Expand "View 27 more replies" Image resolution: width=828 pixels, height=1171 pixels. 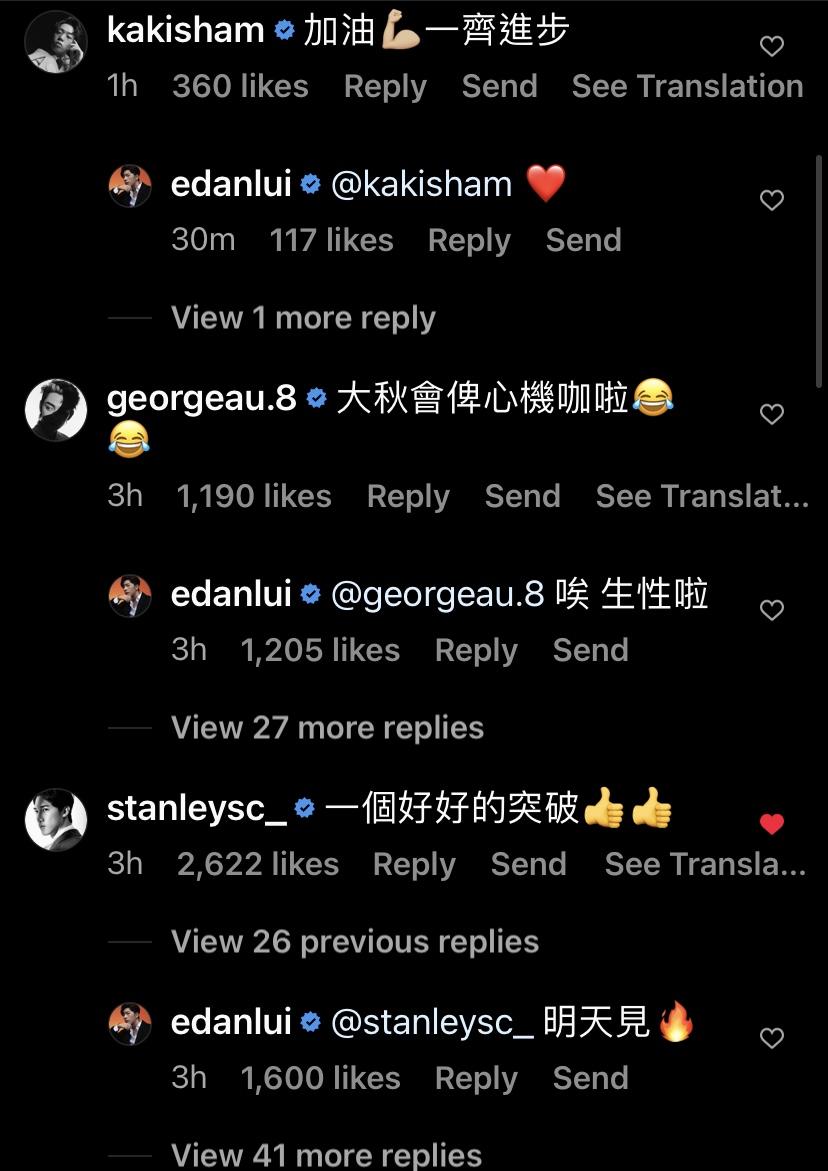pos(328,727)
